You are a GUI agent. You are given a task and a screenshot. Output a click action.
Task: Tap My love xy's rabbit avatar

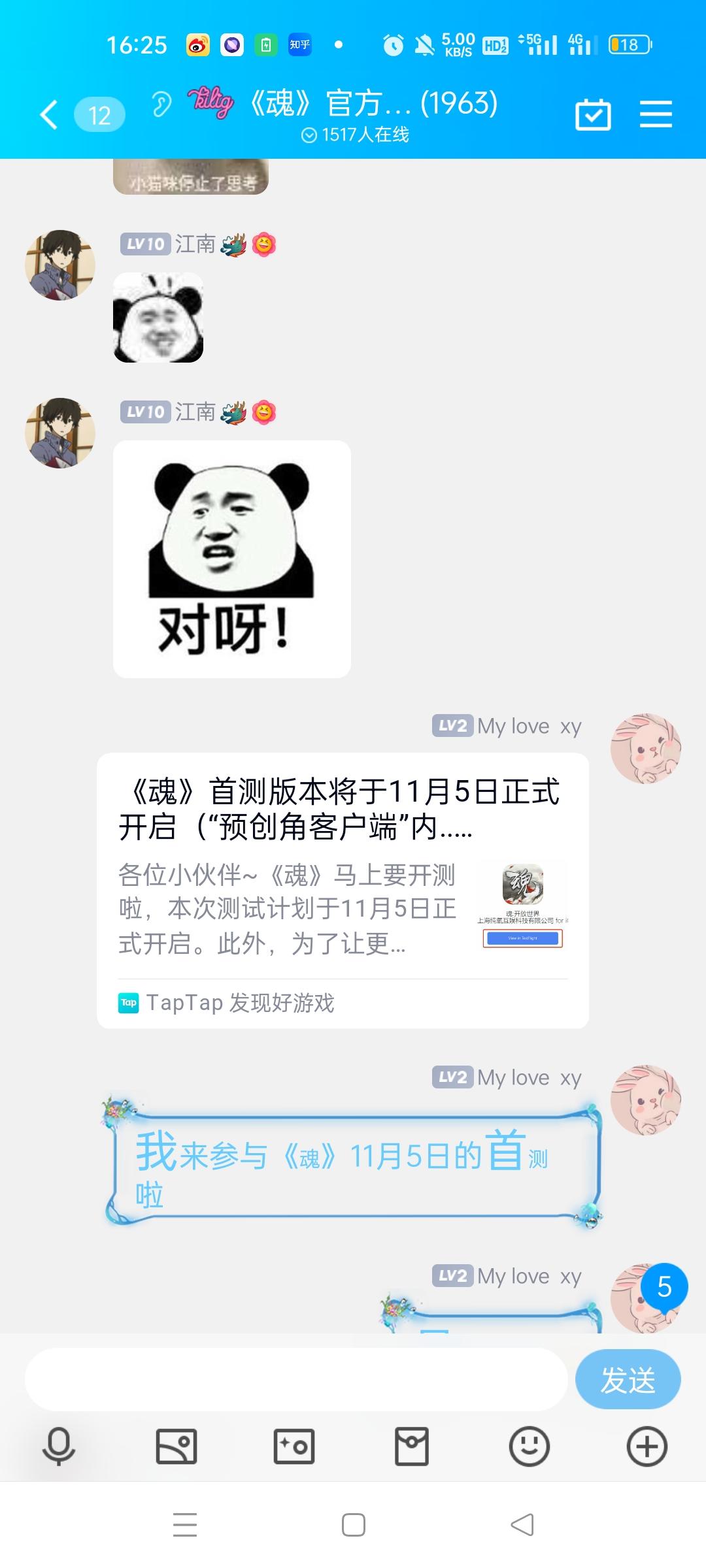pyautogui.click(x=646, y=748)
